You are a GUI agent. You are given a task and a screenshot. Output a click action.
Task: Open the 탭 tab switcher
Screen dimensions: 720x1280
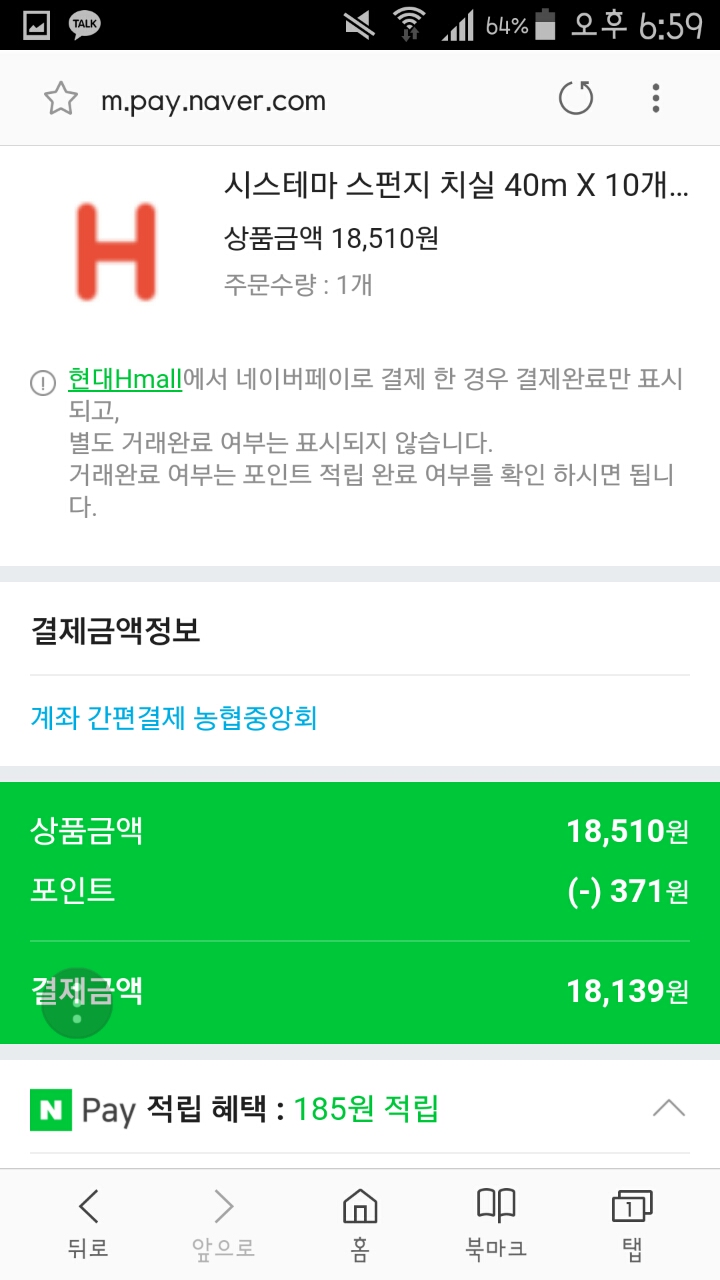[x=631, y=1223]
